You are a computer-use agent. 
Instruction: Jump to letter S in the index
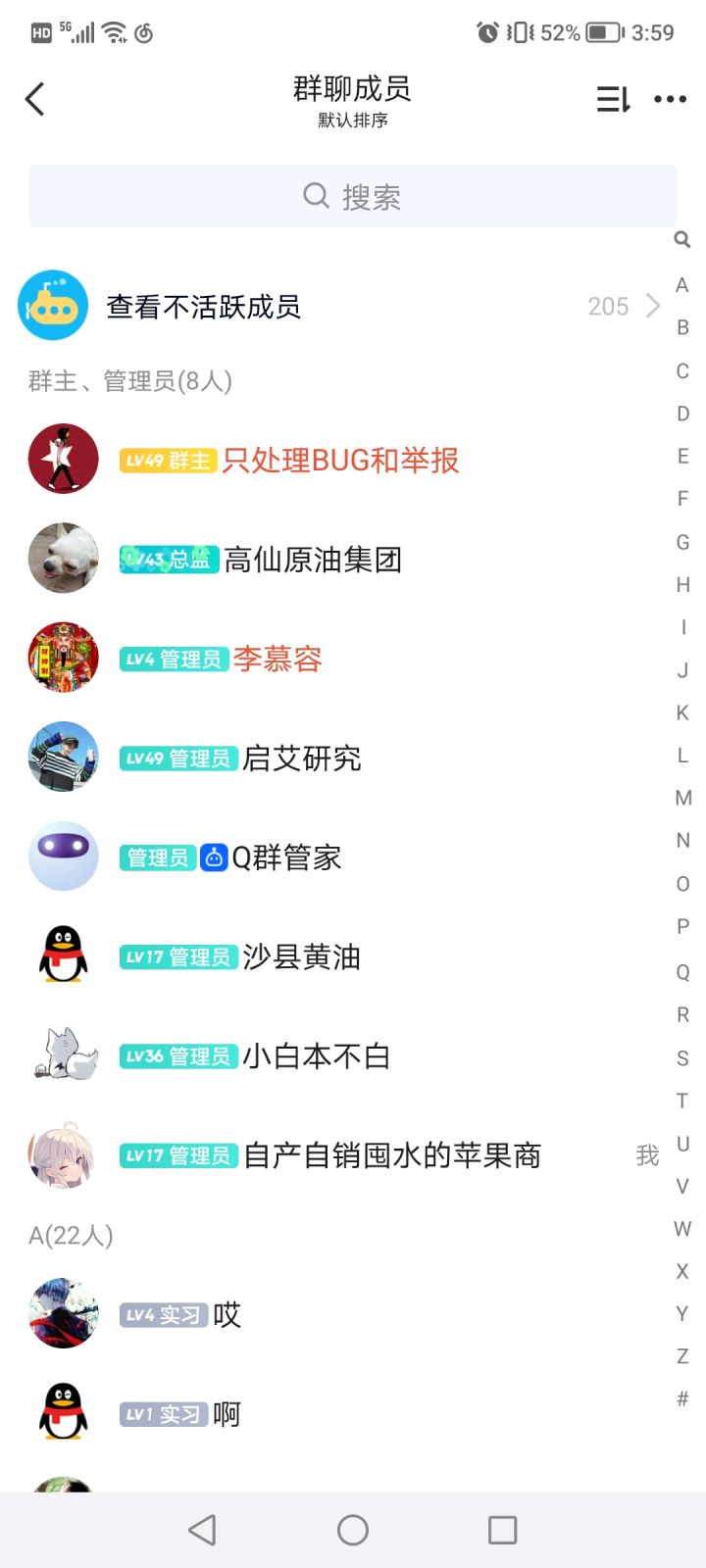pos(683,1057)
